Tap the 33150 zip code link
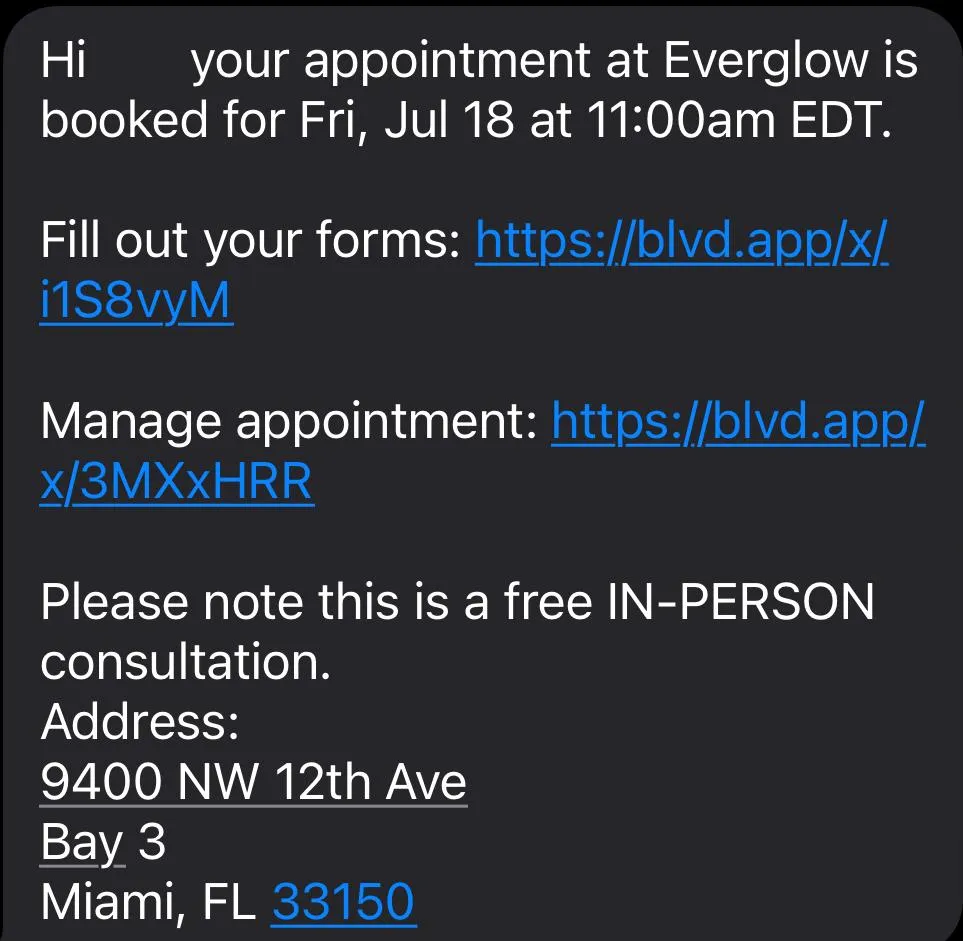This screenshot has height=941, width=963. click(x=343, y=903)
